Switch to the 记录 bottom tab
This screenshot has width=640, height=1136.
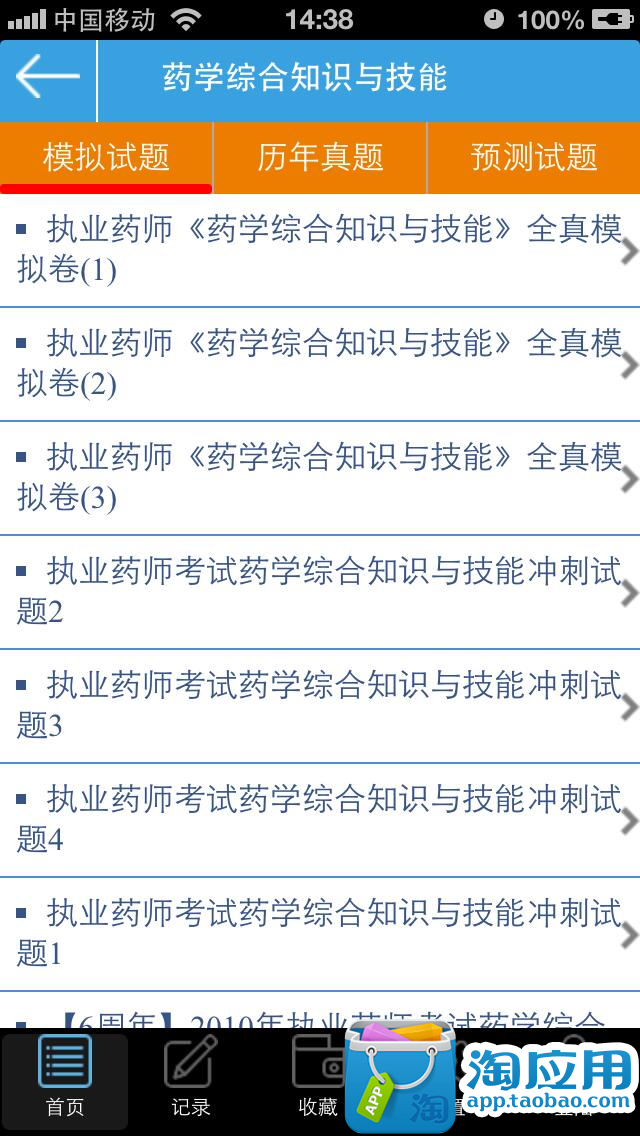(x=191, y=1080)
